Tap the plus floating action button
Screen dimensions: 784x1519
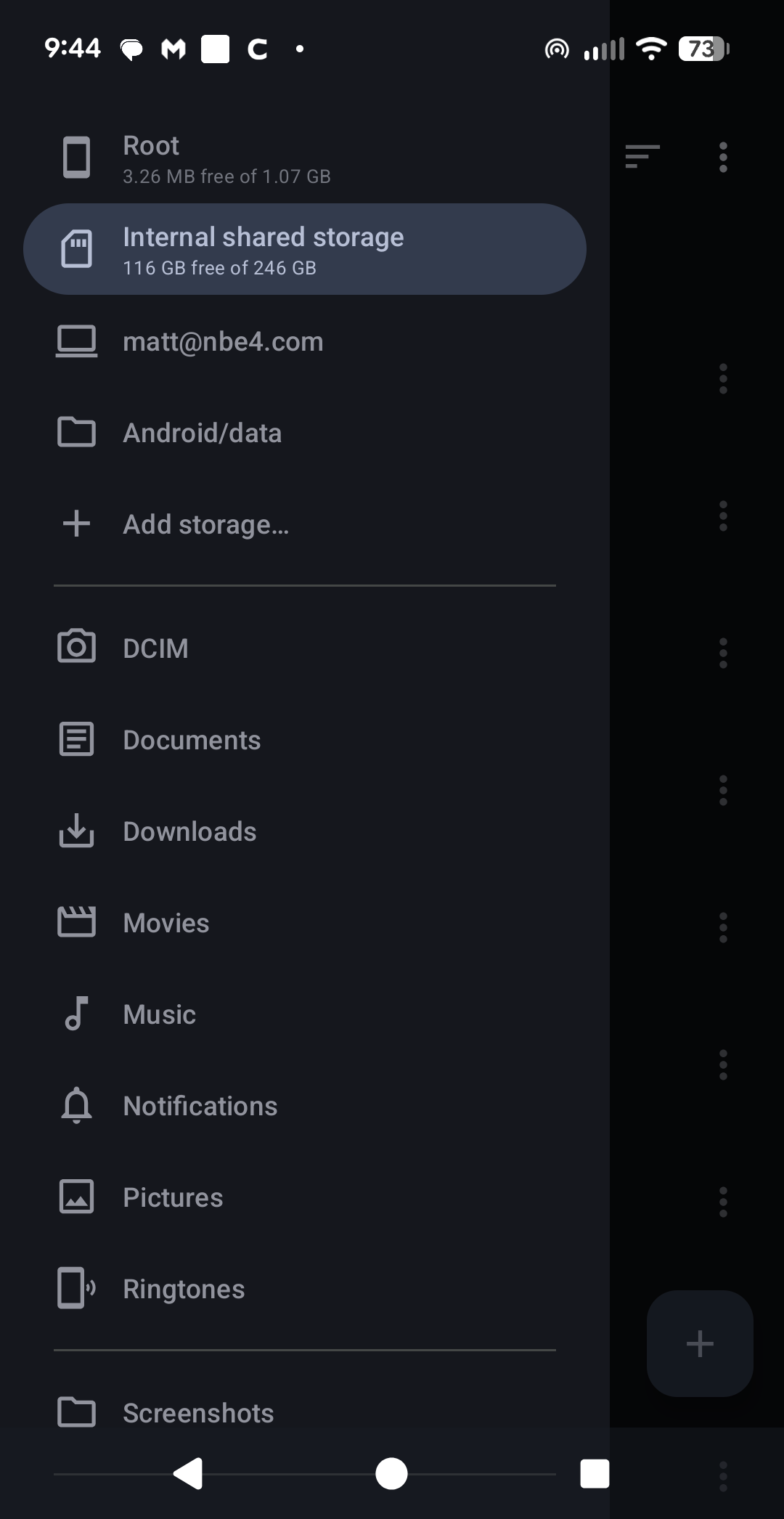pyautogui.click(x=699, y=1343)
